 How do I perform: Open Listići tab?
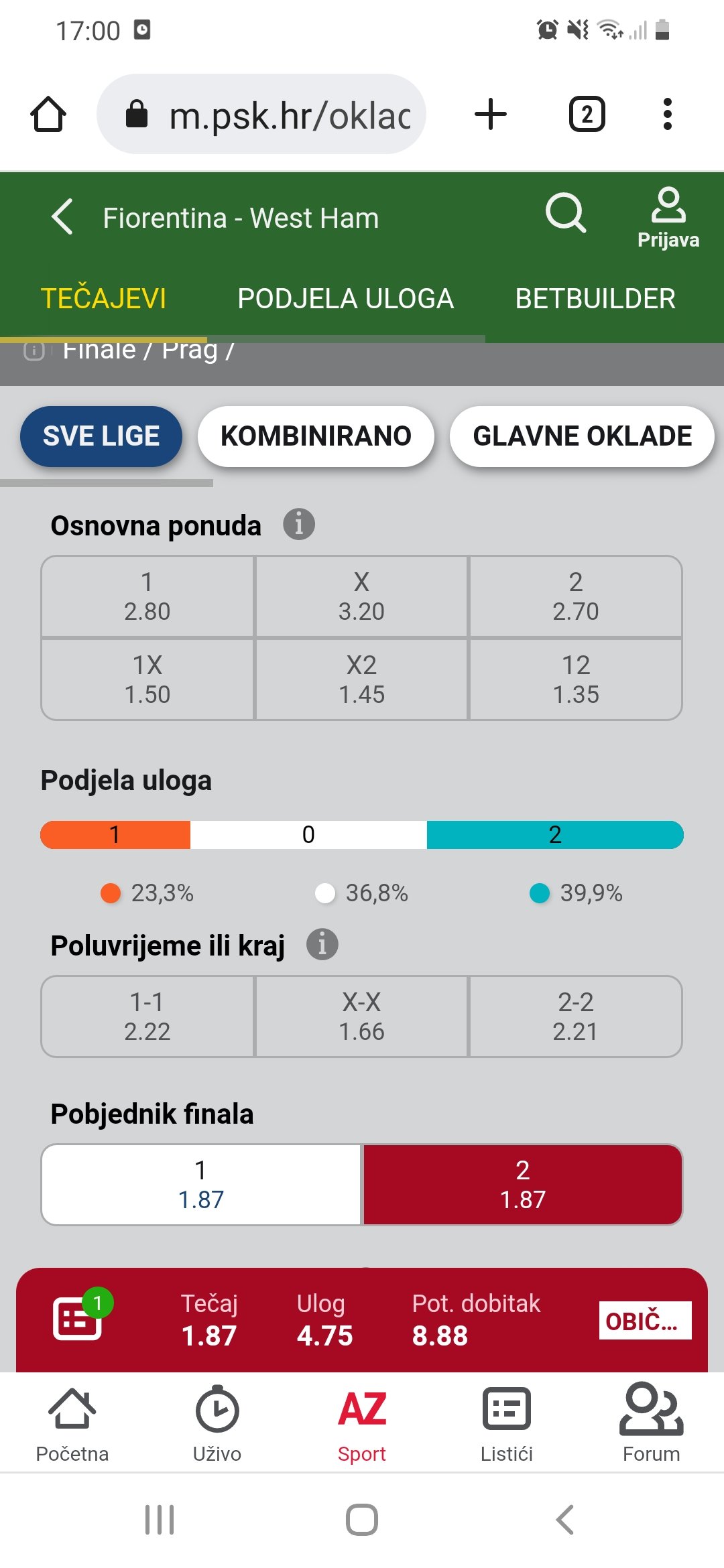[x=507, y=1423]
